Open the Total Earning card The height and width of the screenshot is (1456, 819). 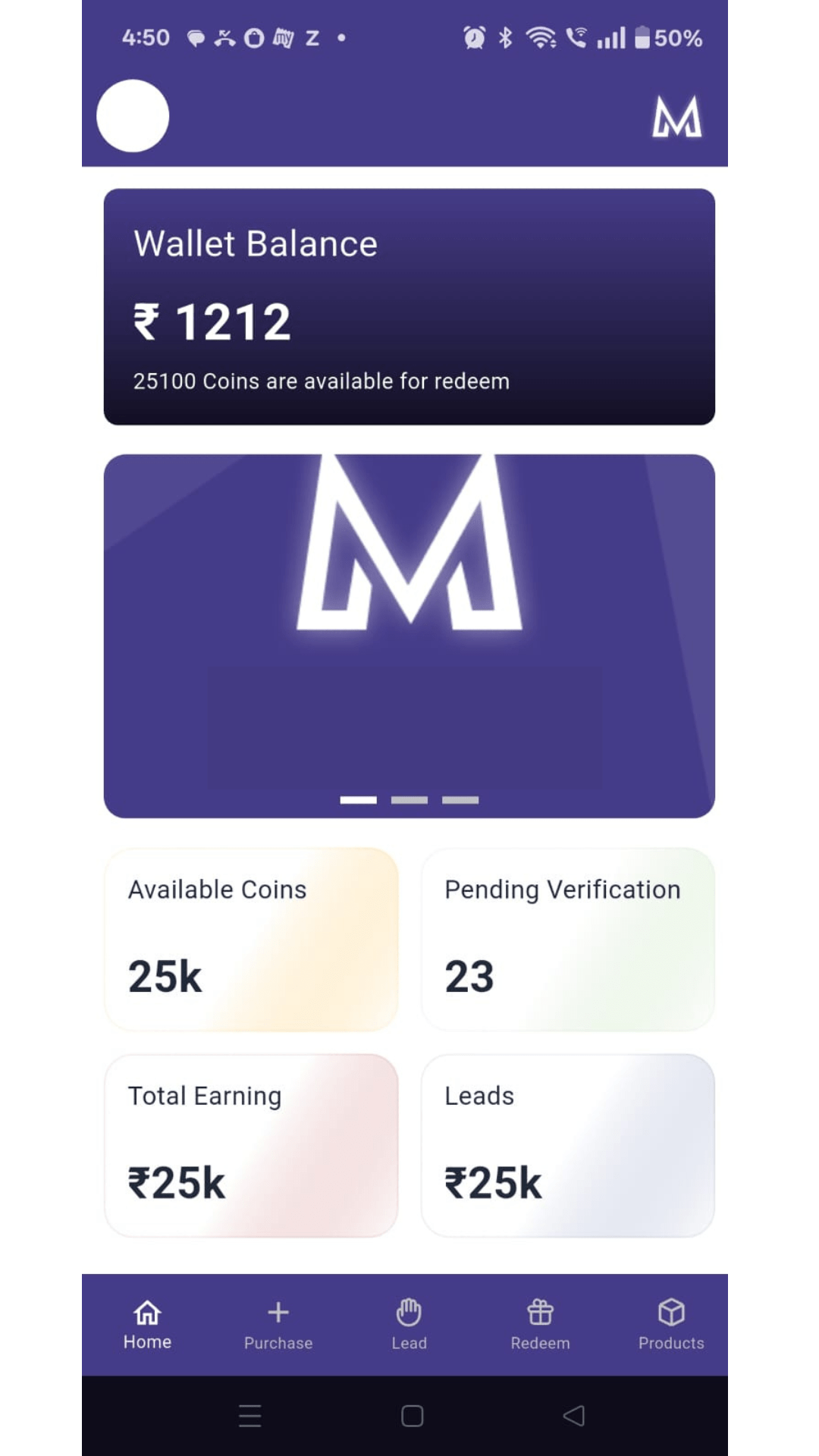tap(251, 1145)
